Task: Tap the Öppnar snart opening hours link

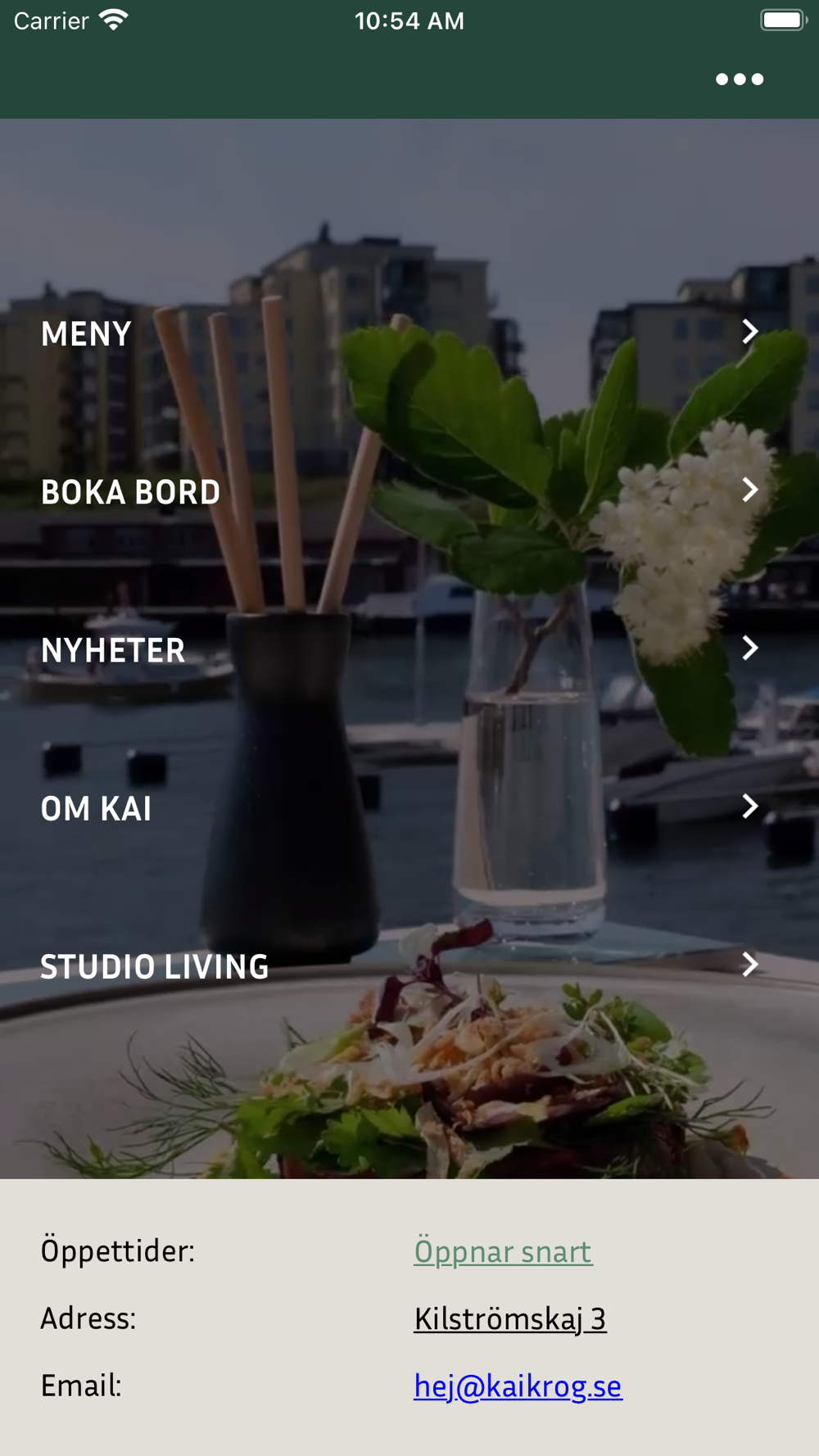Action: pos(503,1251)
